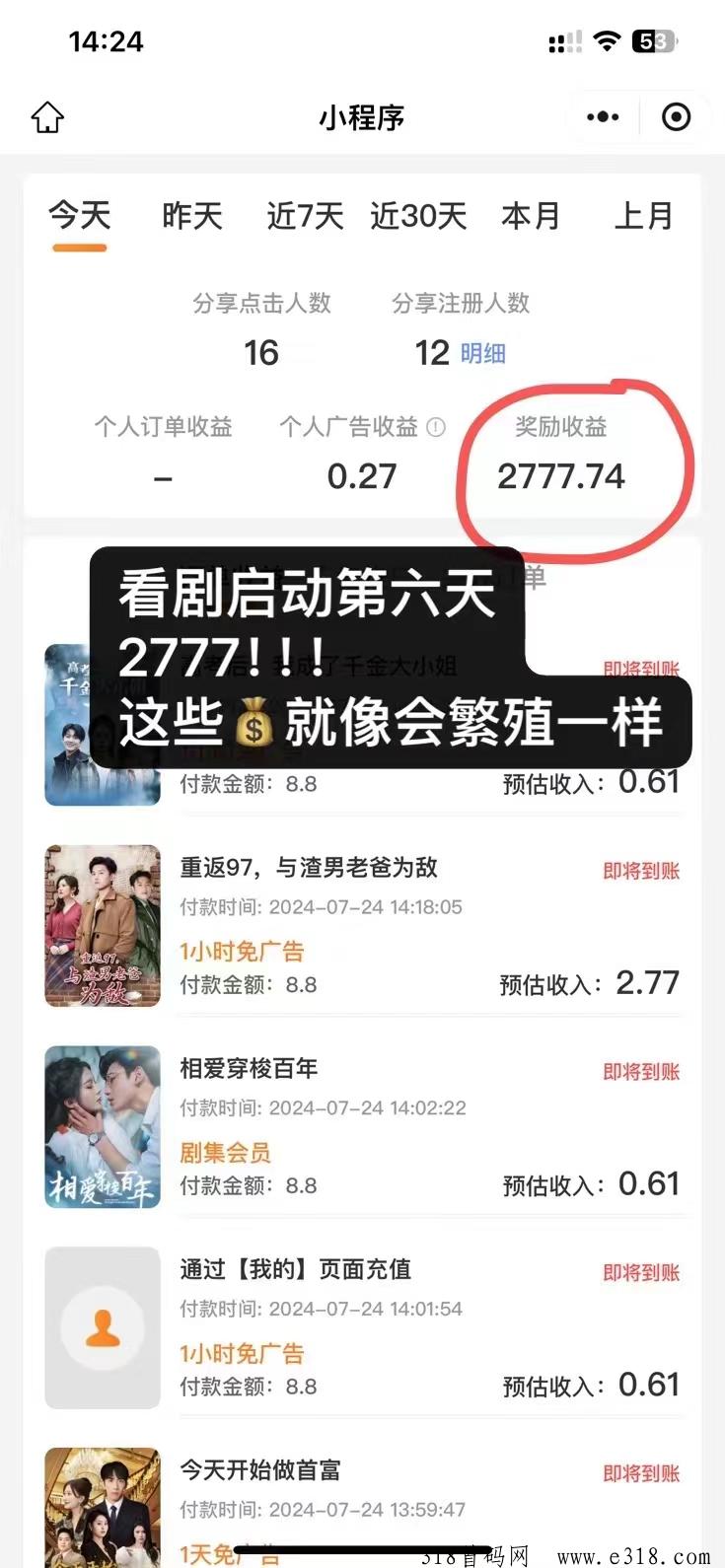Open the order 重返97，与渣男老爸为敌

(x=308, y=868)
